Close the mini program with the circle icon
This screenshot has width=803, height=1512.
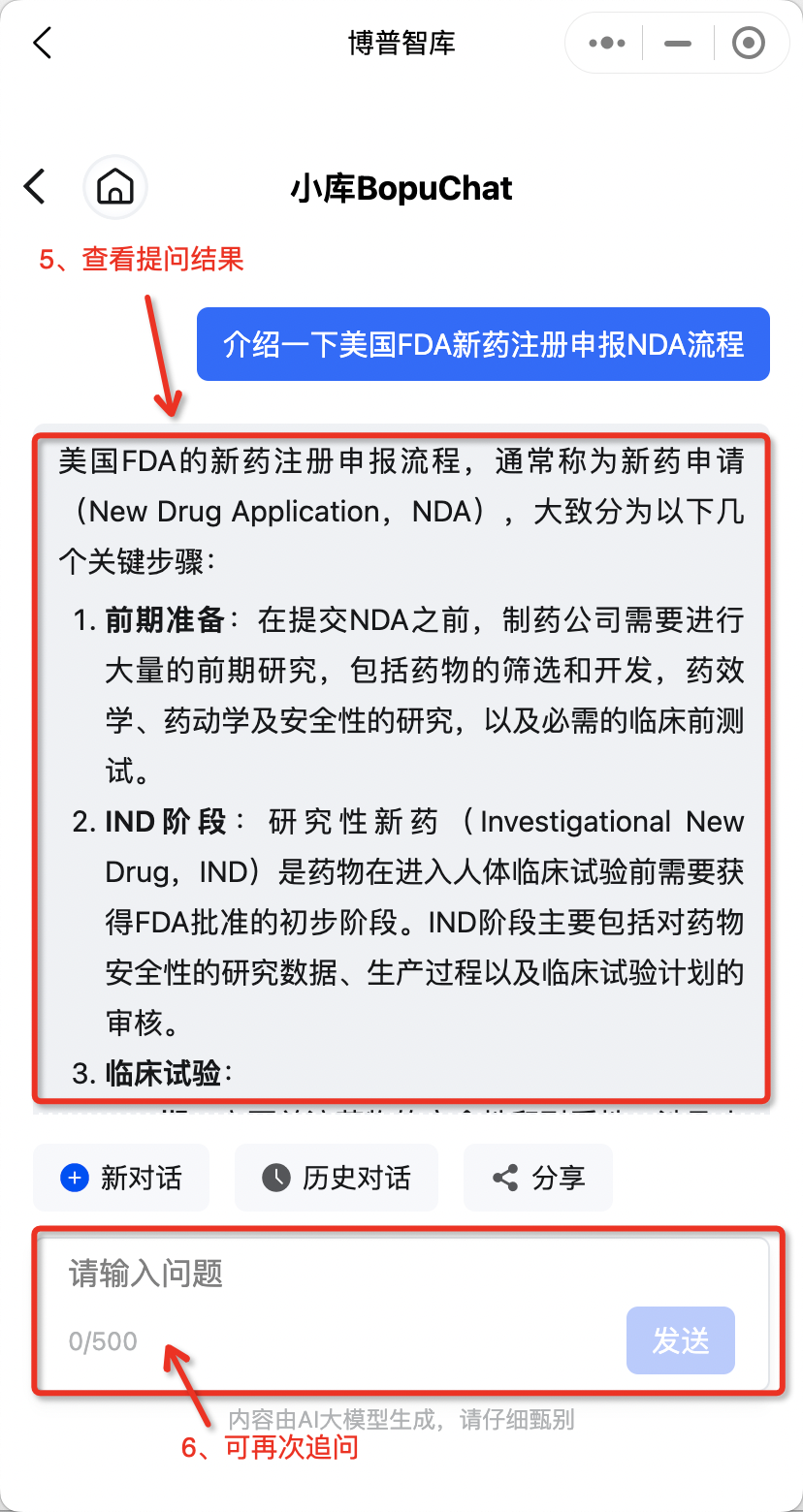[749, 44]
